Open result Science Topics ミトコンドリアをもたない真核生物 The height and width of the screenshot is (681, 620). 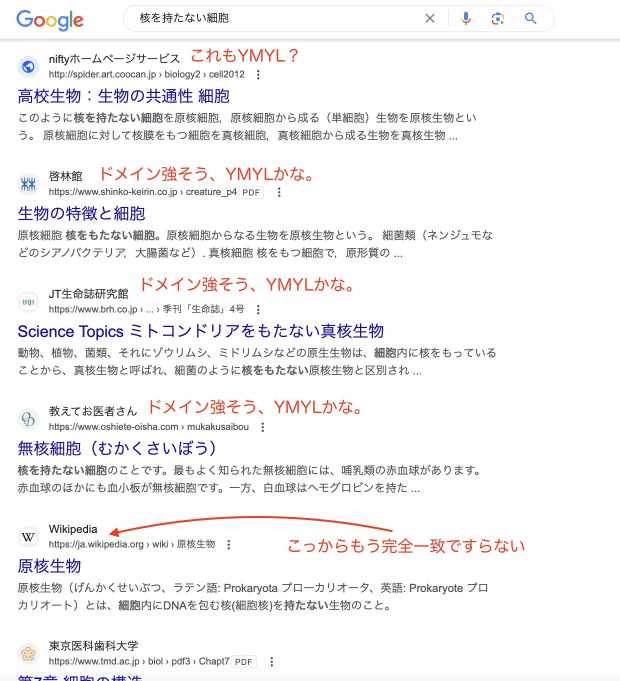[200, 331]
